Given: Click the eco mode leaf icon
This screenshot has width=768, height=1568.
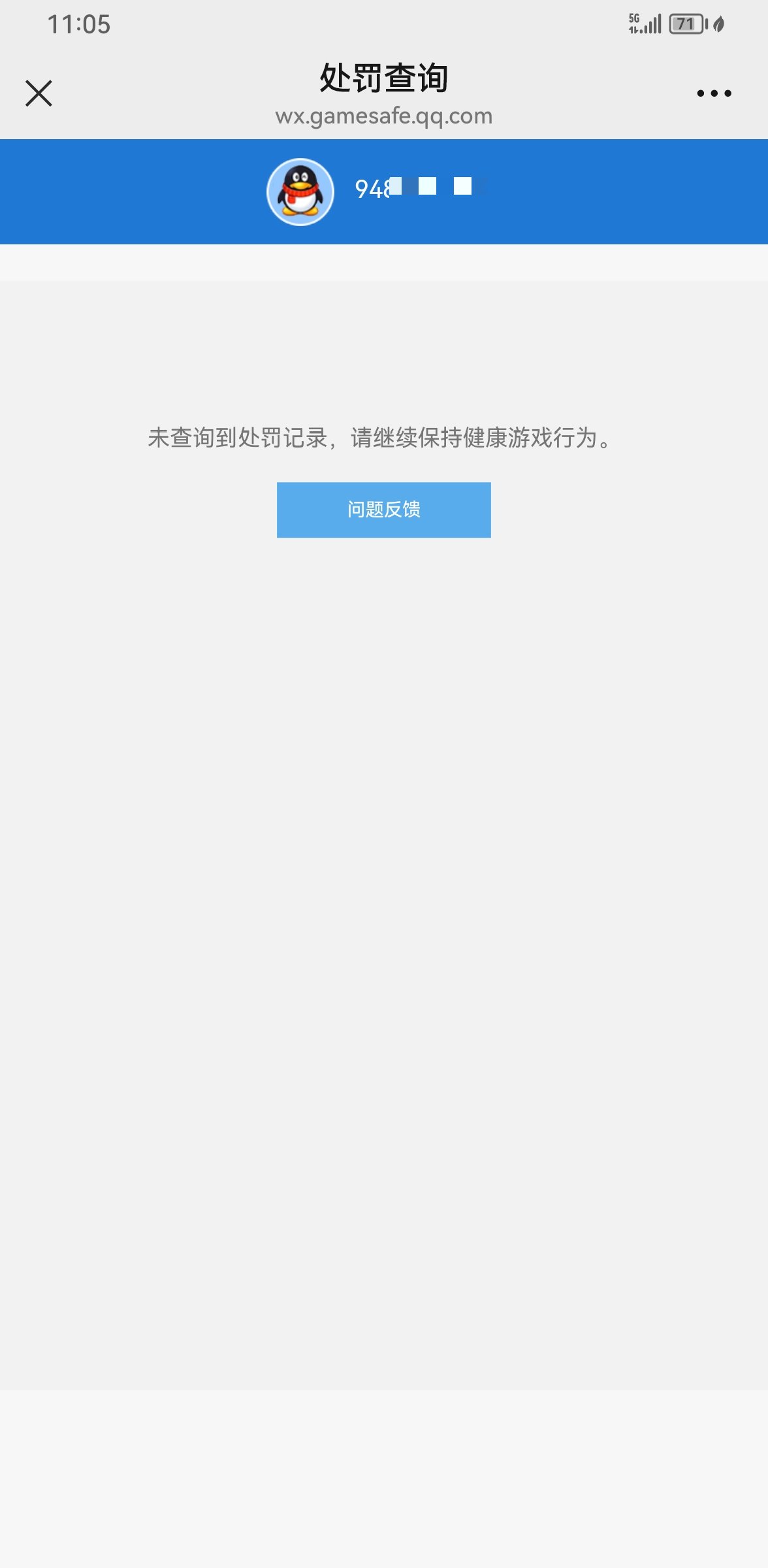Looking at the screenshot, I should tap(718, 23).
